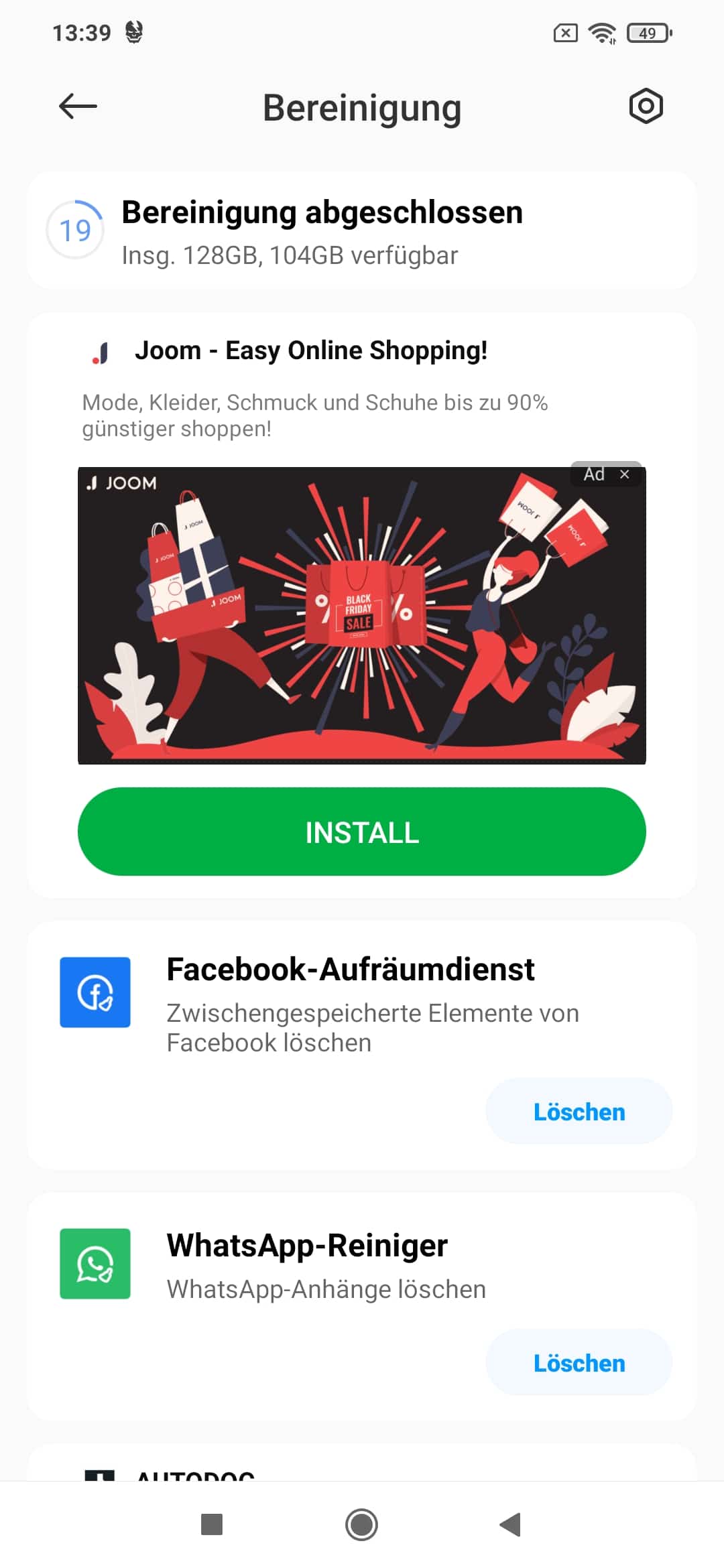Tap Löschen for WhatsApp-Reiniger
Screen dimensions: 724x1568
(x=579, y=1363)
